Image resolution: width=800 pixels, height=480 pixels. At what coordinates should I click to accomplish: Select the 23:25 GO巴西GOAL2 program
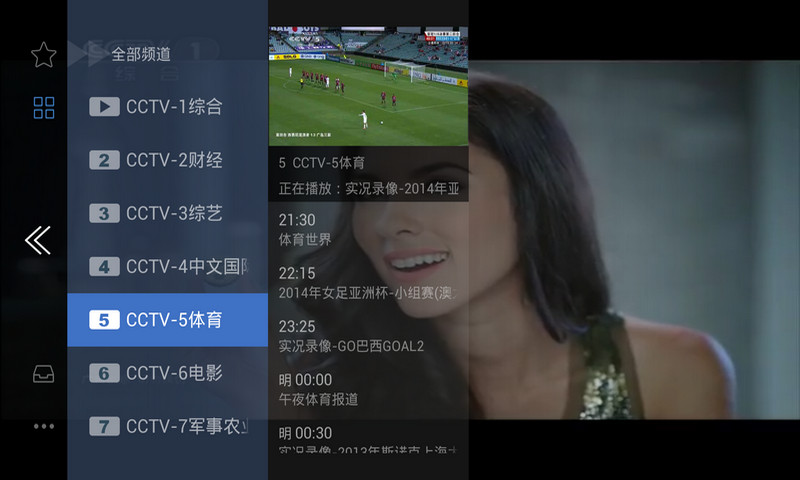tap(368, 336)
